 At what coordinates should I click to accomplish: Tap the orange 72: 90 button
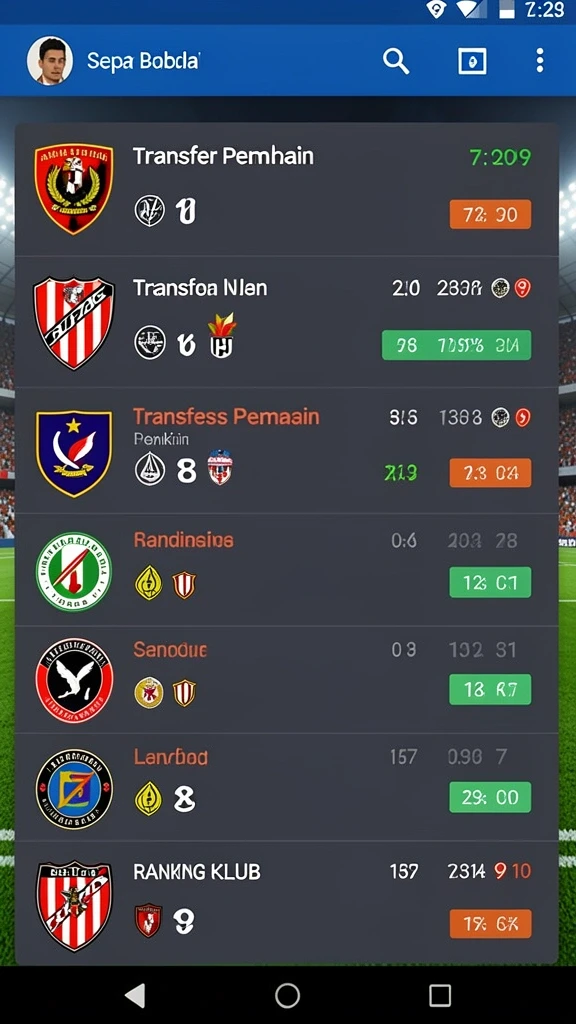490,214
